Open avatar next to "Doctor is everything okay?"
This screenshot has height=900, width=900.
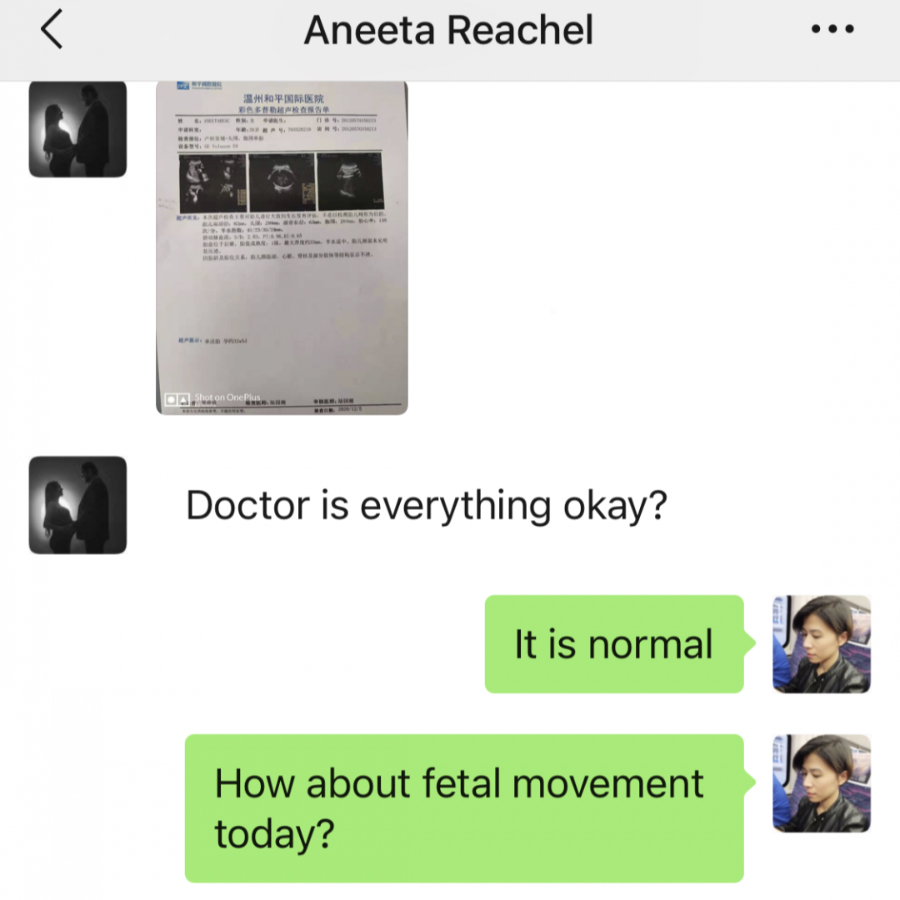coord(78,505)
